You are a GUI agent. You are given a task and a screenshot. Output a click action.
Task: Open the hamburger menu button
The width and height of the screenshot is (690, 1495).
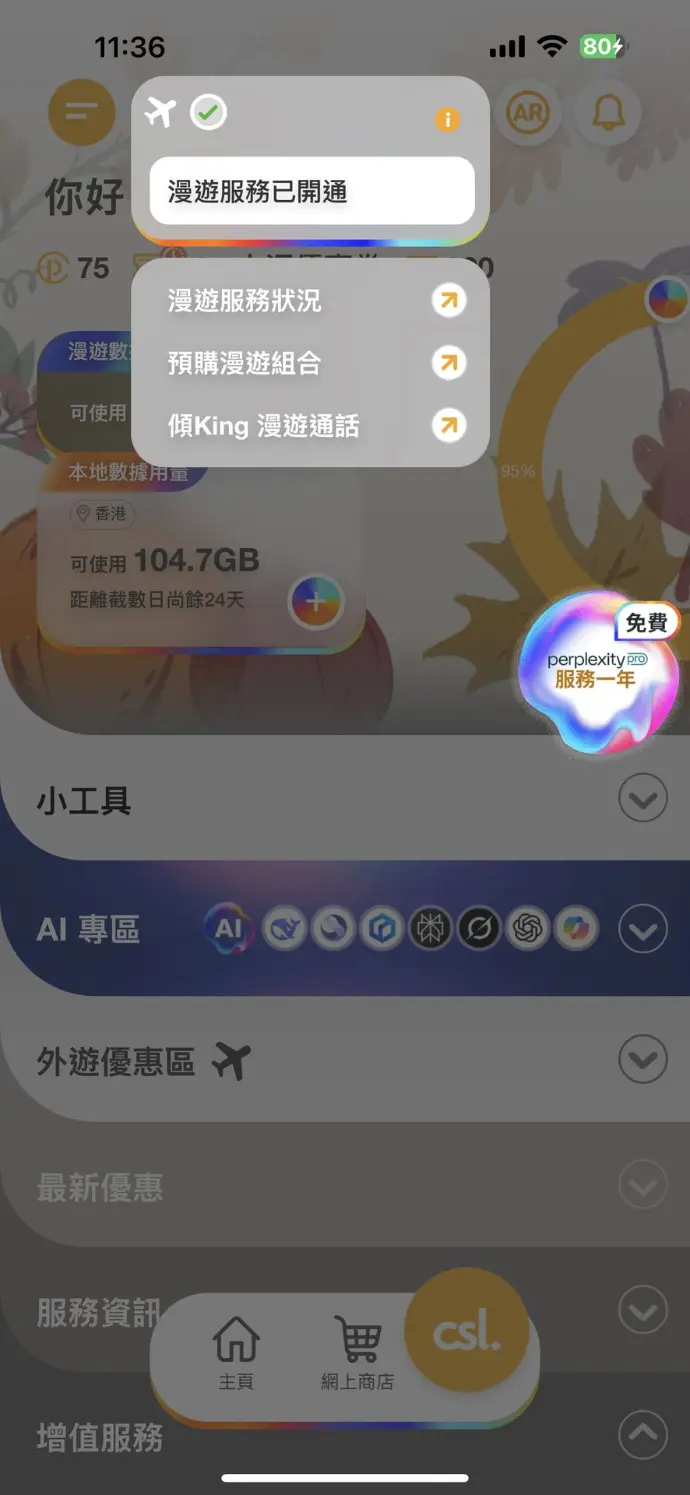[x=82, y=112]
